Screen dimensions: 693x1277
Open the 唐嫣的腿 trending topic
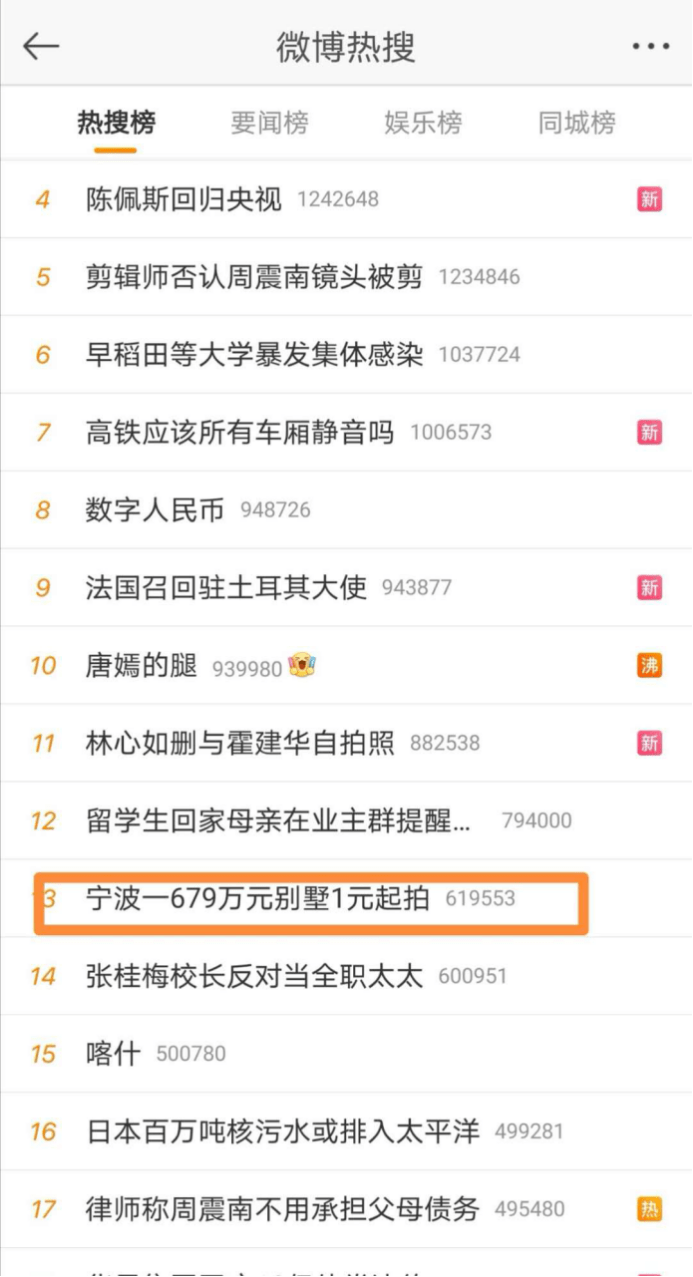pyautogui.click(x=141, y=665)
